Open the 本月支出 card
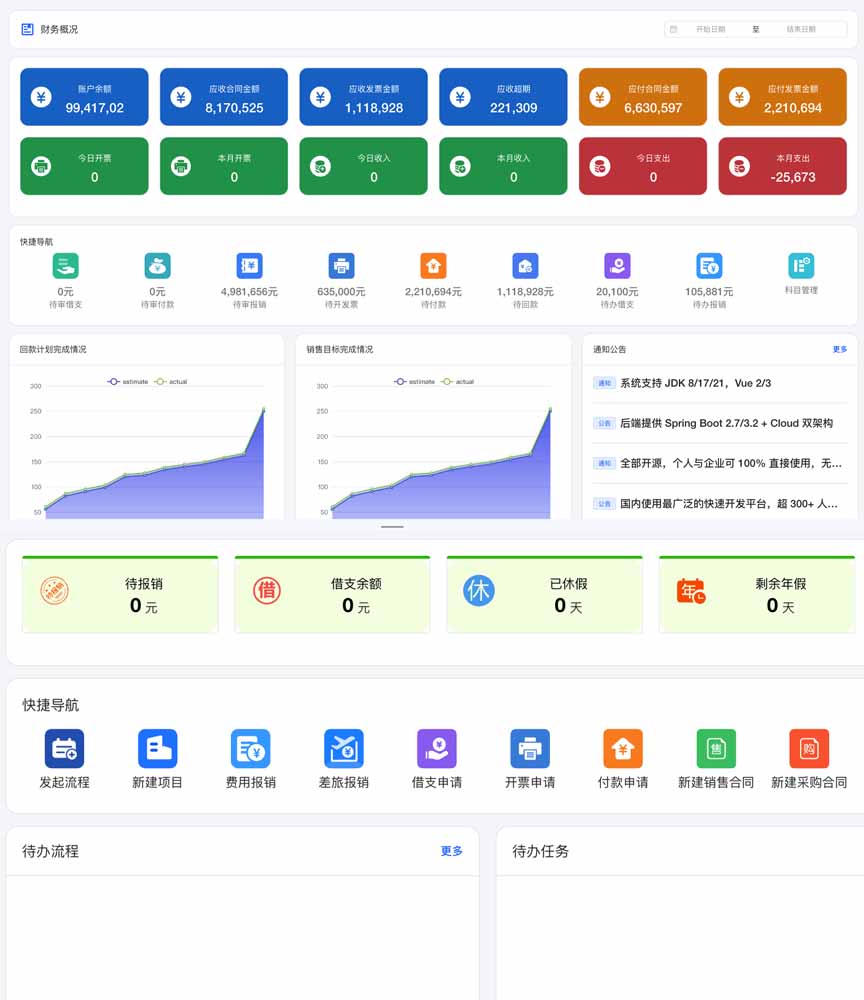The height and width of the screenshot is (1000, 864). (782, 166)
